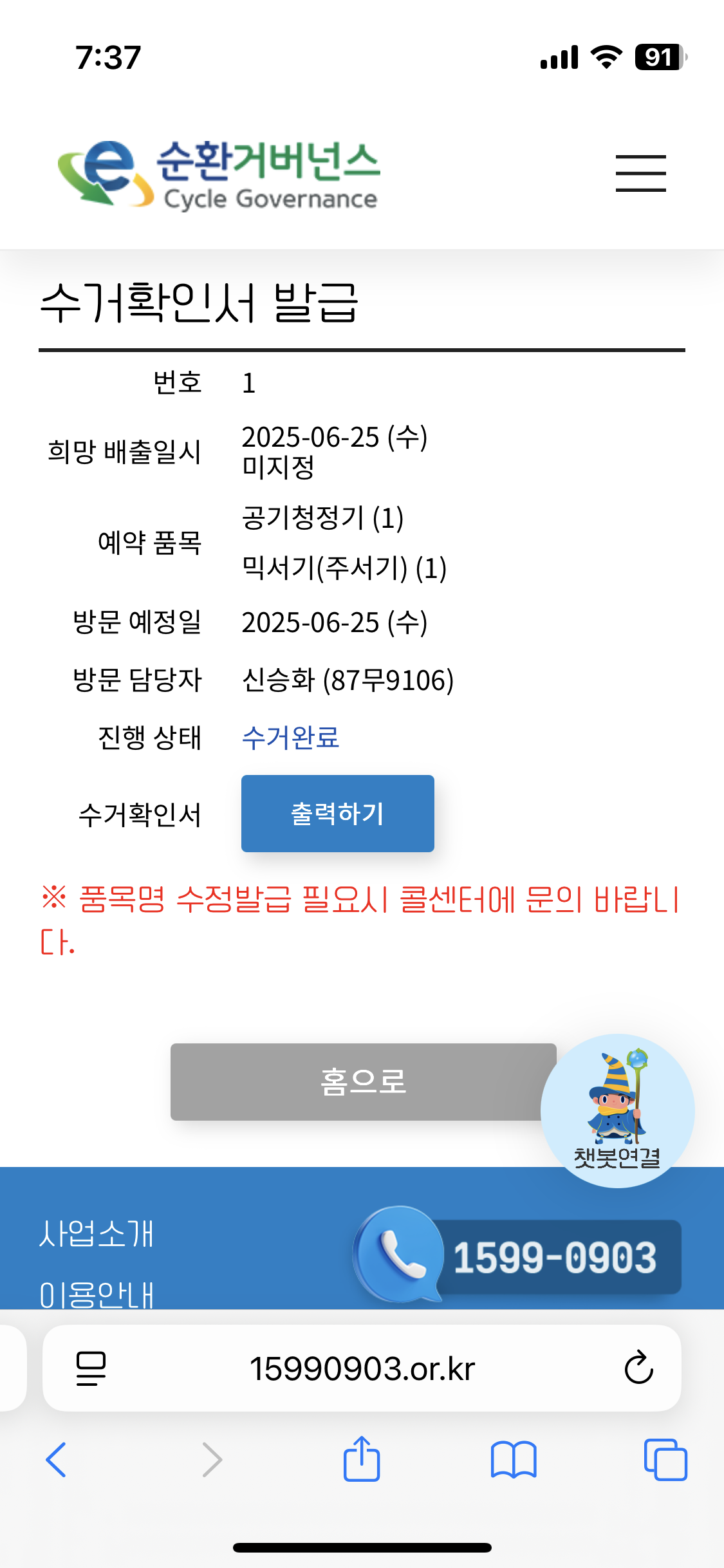Go to 홈으로 home button

coord(362,1081)
